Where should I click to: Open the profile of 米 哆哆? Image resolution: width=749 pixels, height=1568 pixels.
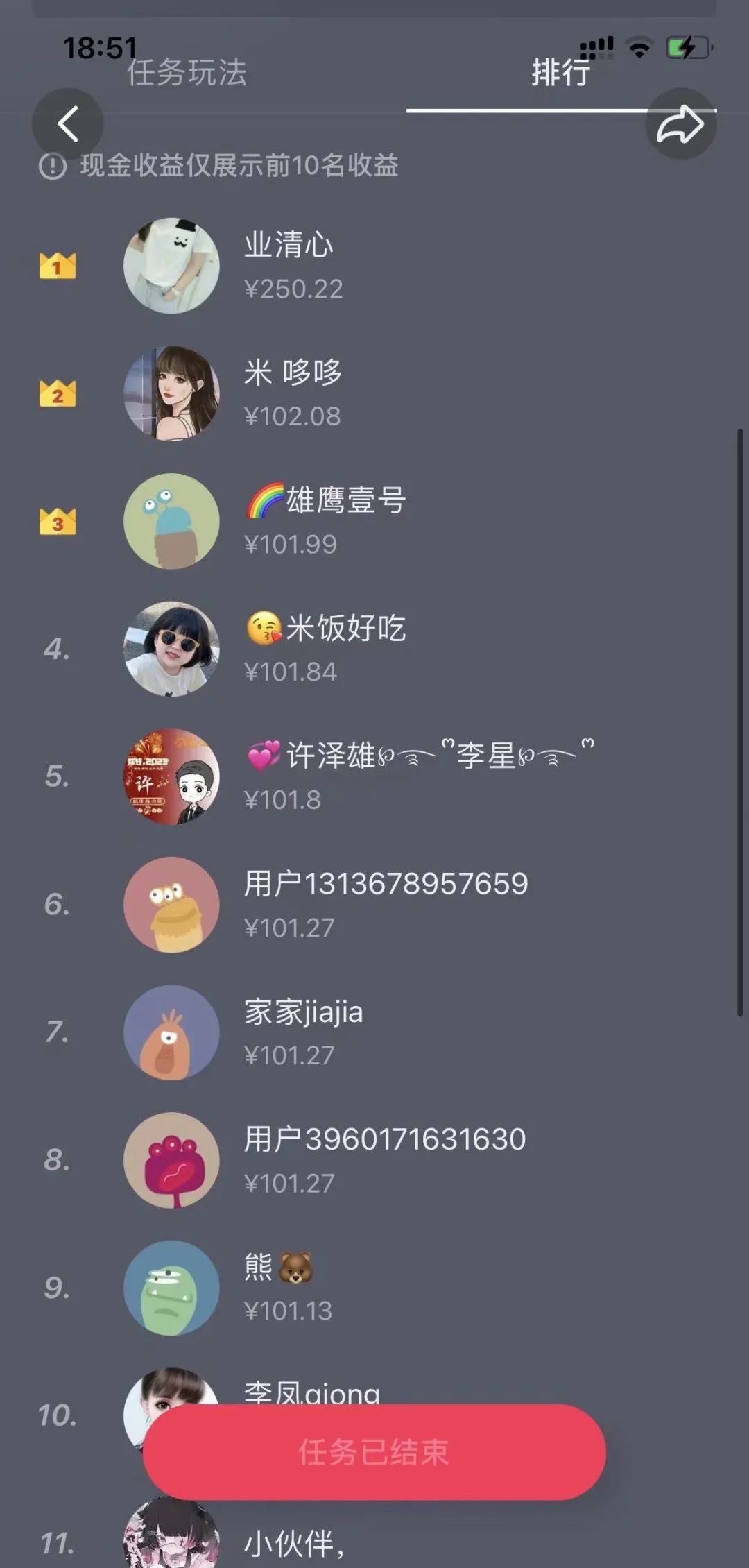click(171, 393)
